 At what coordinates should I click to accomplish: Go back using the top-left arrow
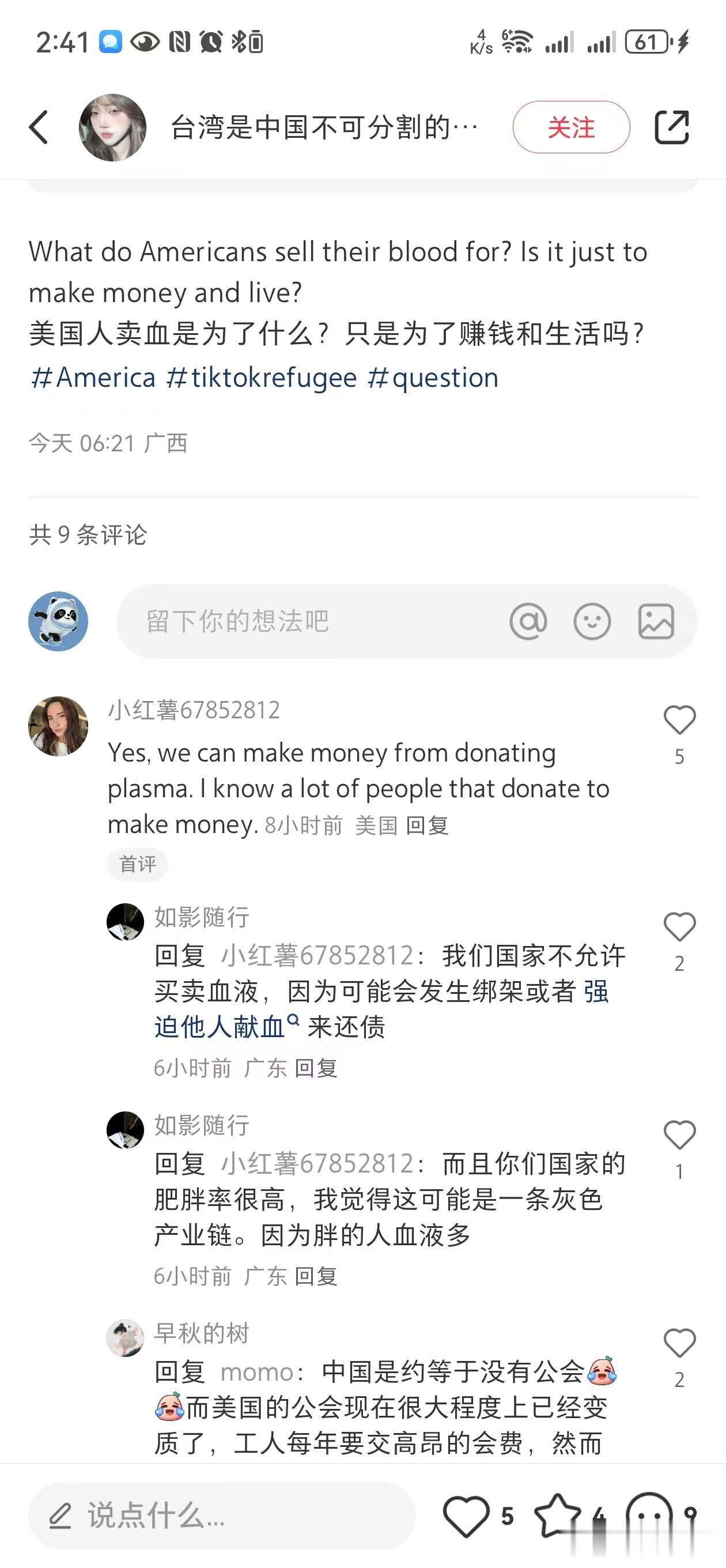(x=39, y=127)
